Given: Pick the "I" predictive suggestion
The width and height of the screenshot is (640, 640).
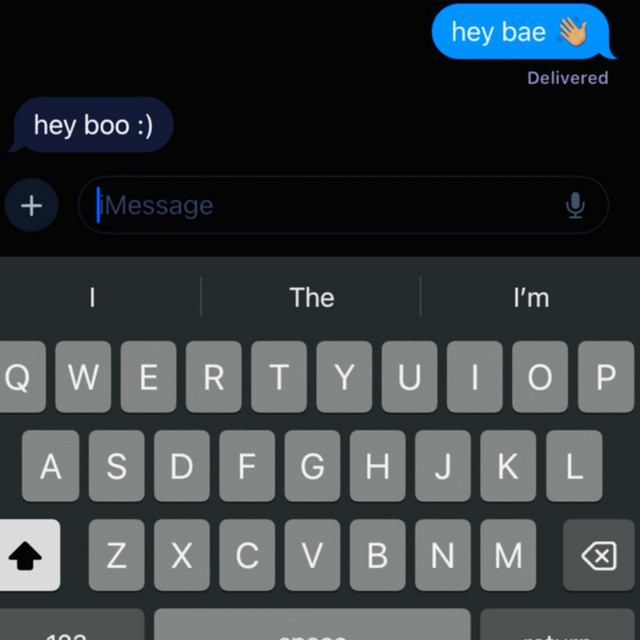Looking at the screenshot, I should (x=92, y=297).
